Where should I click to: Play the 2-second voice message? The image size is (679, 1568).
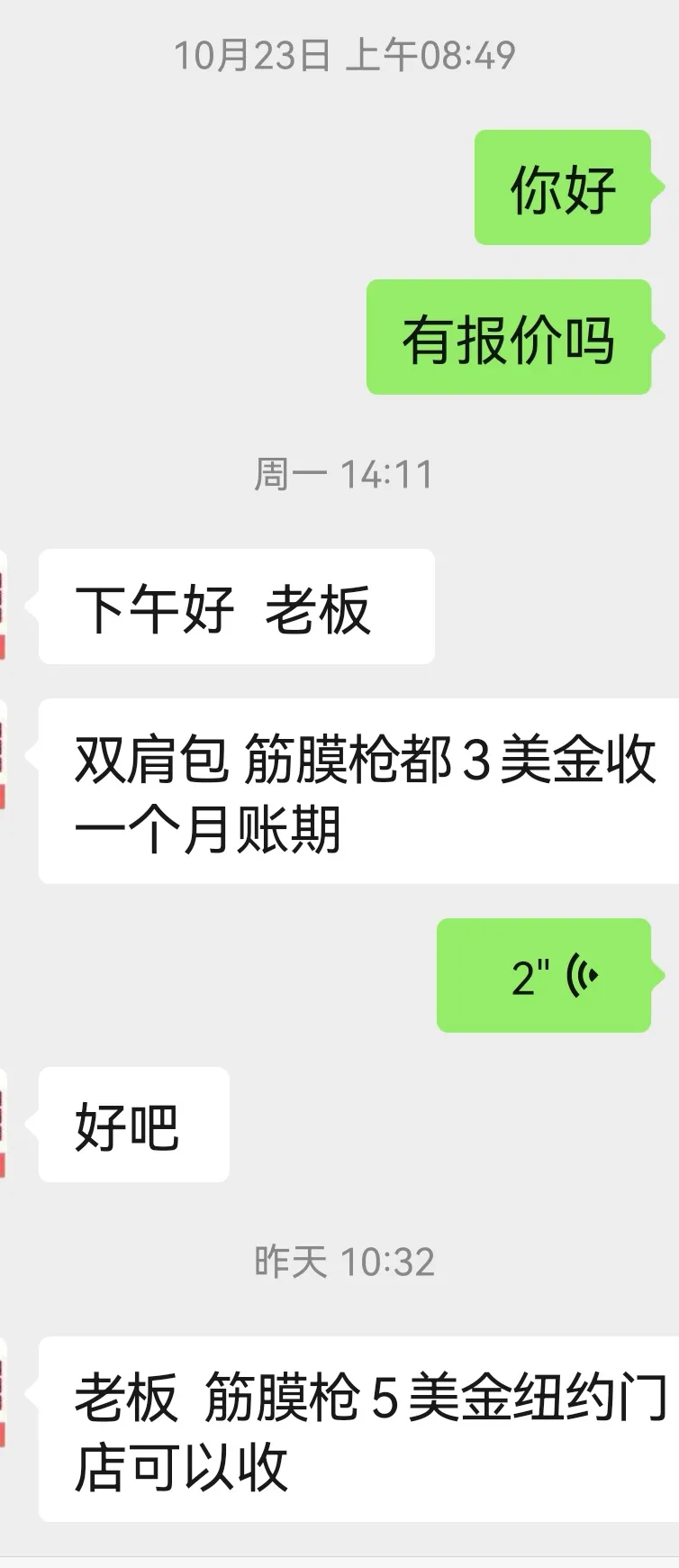pyautogui.click(x=544, y=976)
